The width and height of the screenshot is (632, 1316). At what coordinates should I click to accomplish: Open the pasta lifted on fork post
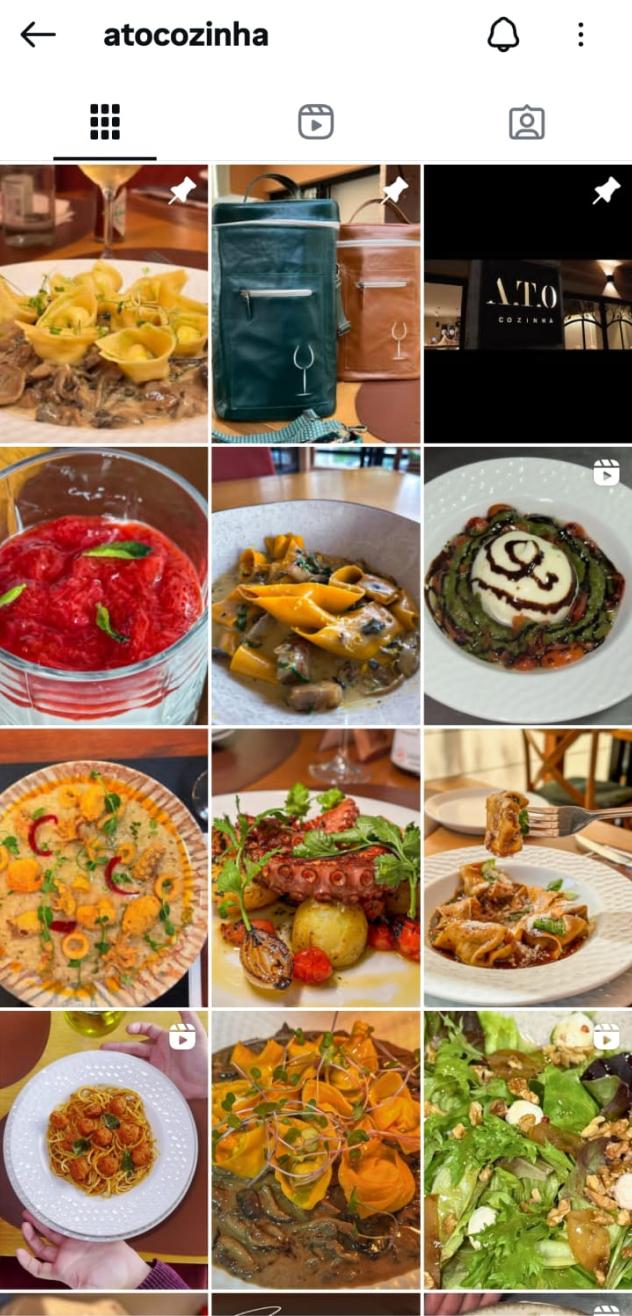click(528, 868)
